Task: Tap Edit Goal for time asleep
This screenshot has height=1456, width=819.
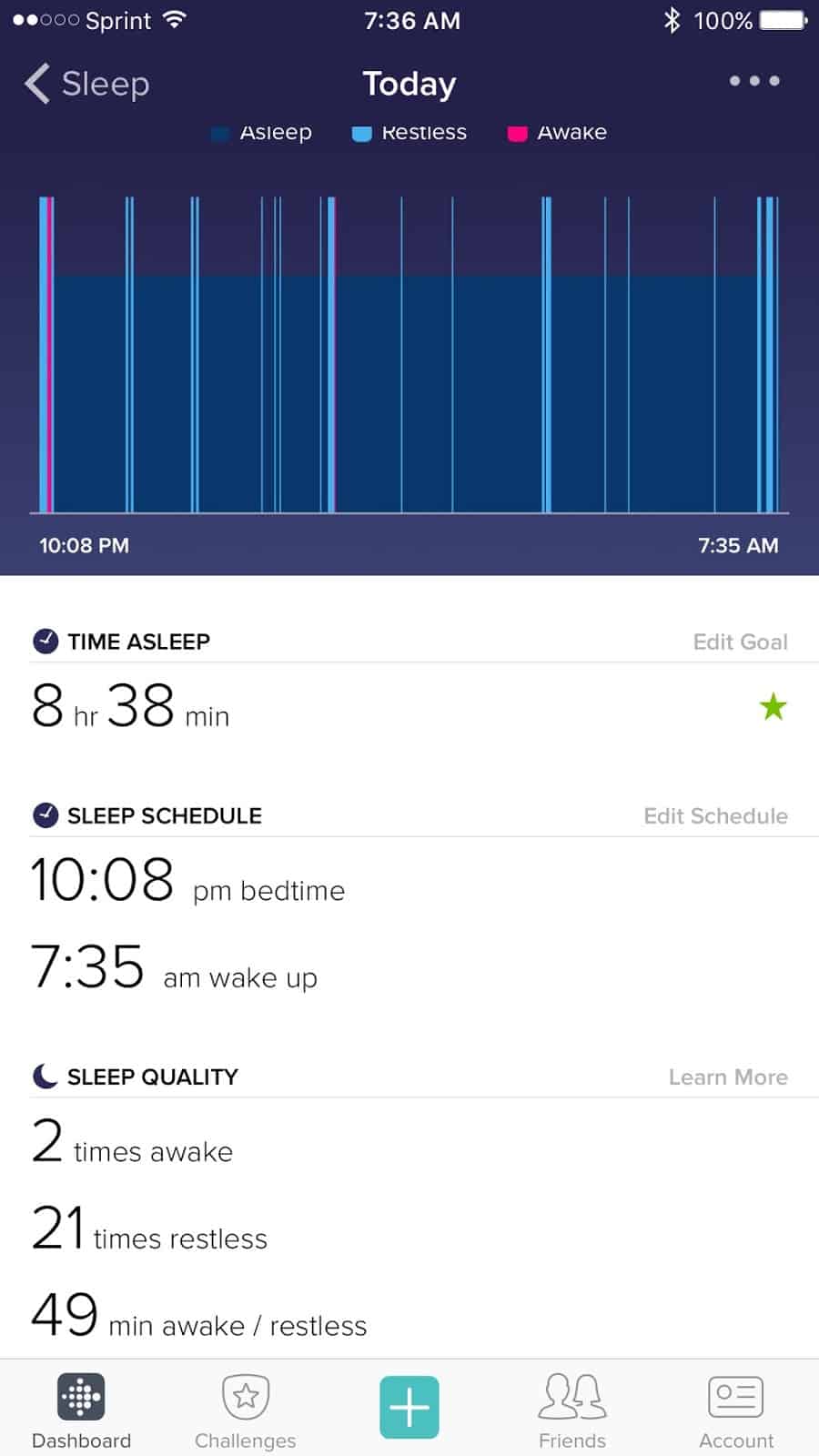Action: coord(740,642)
